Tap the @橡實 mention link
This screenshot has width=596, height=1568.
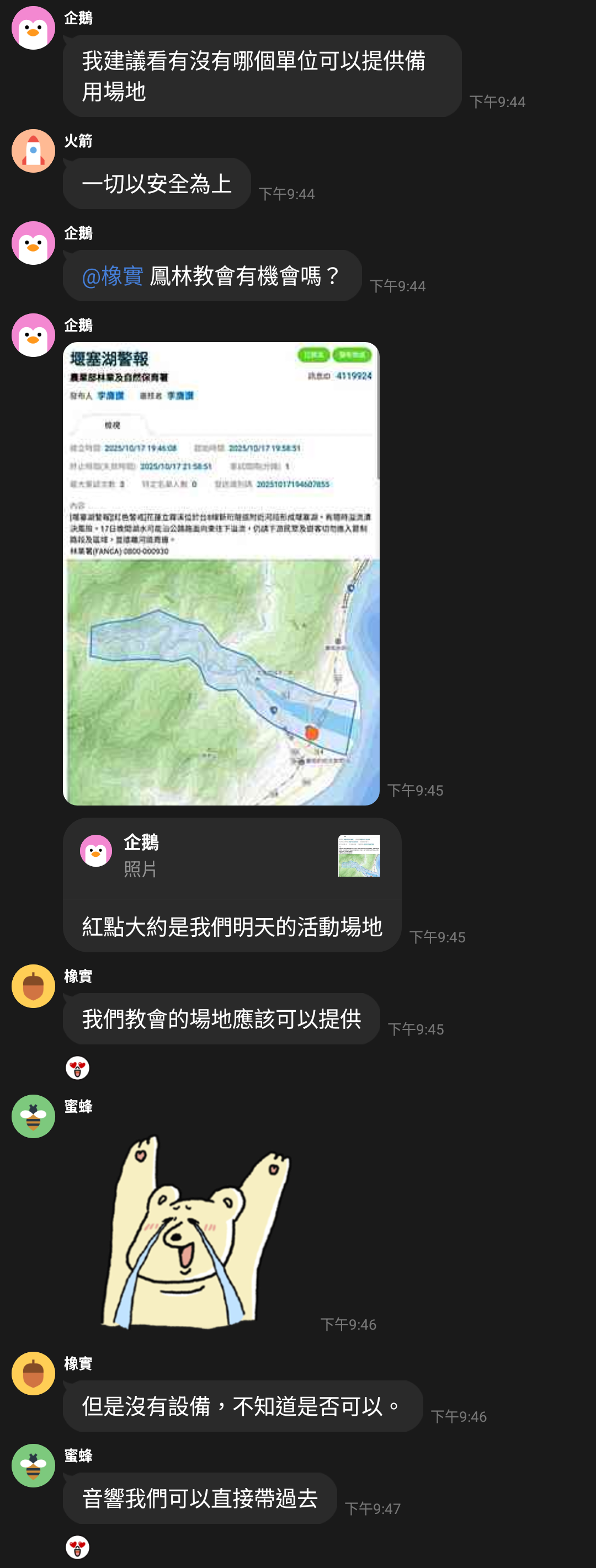point(113,277)
